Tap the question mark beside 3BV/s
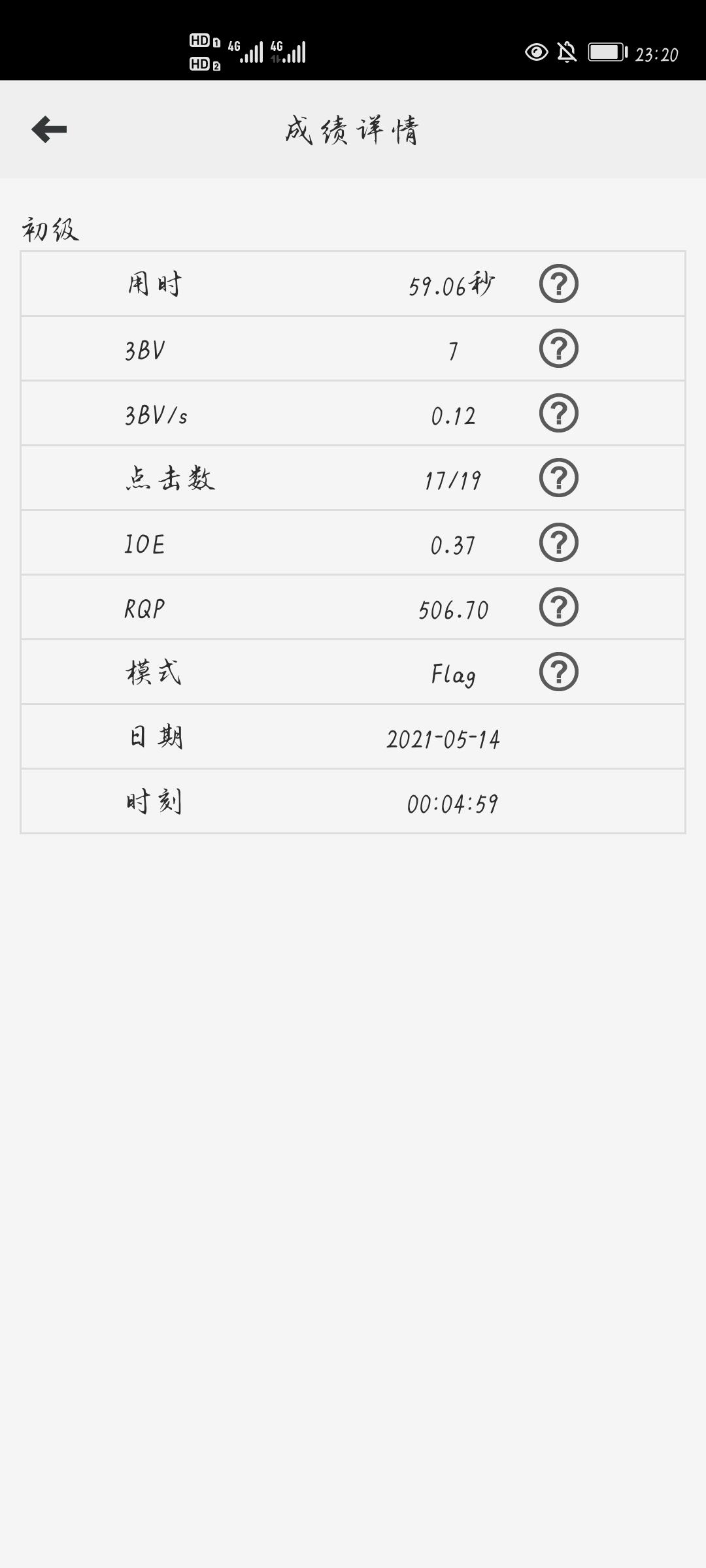 558,413
